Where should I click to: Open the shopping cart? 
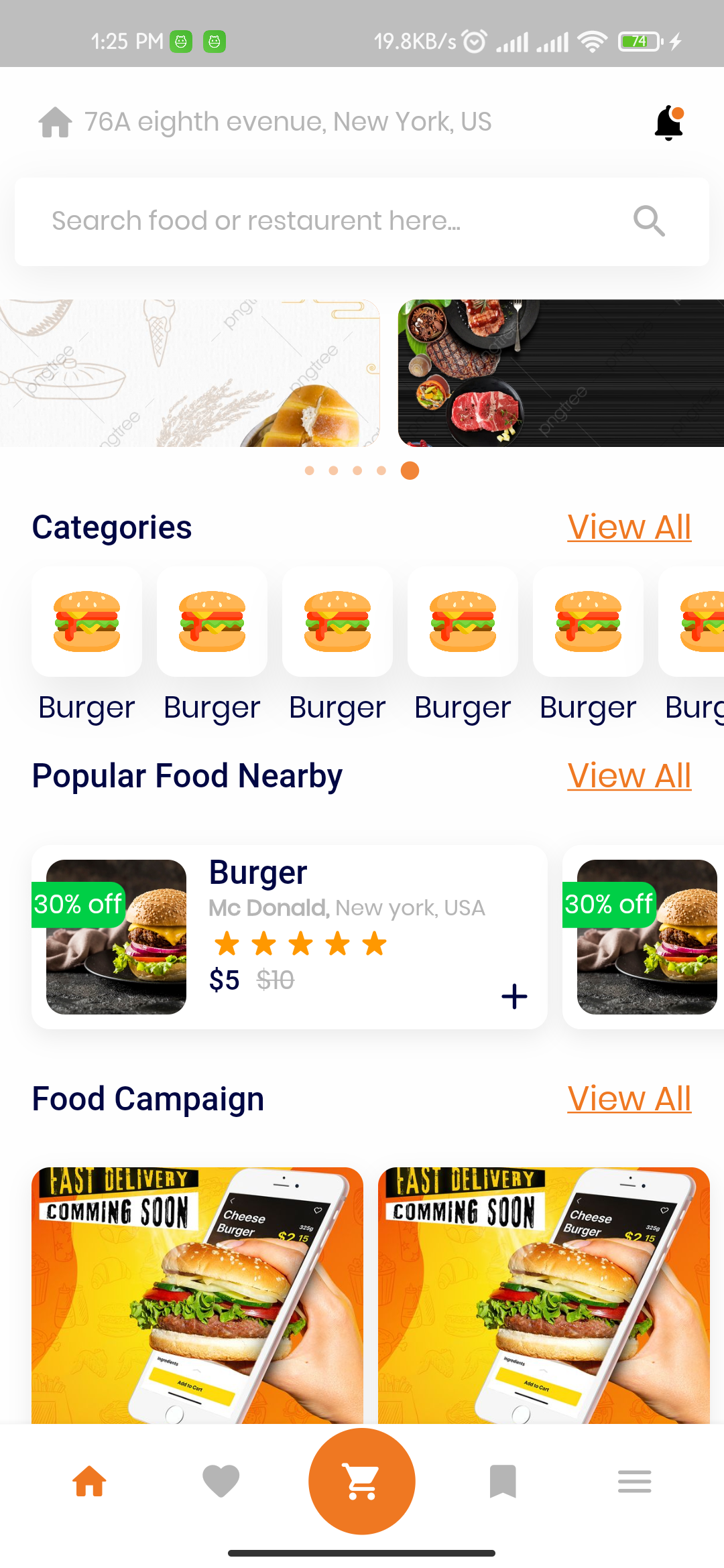[362, 1481]
